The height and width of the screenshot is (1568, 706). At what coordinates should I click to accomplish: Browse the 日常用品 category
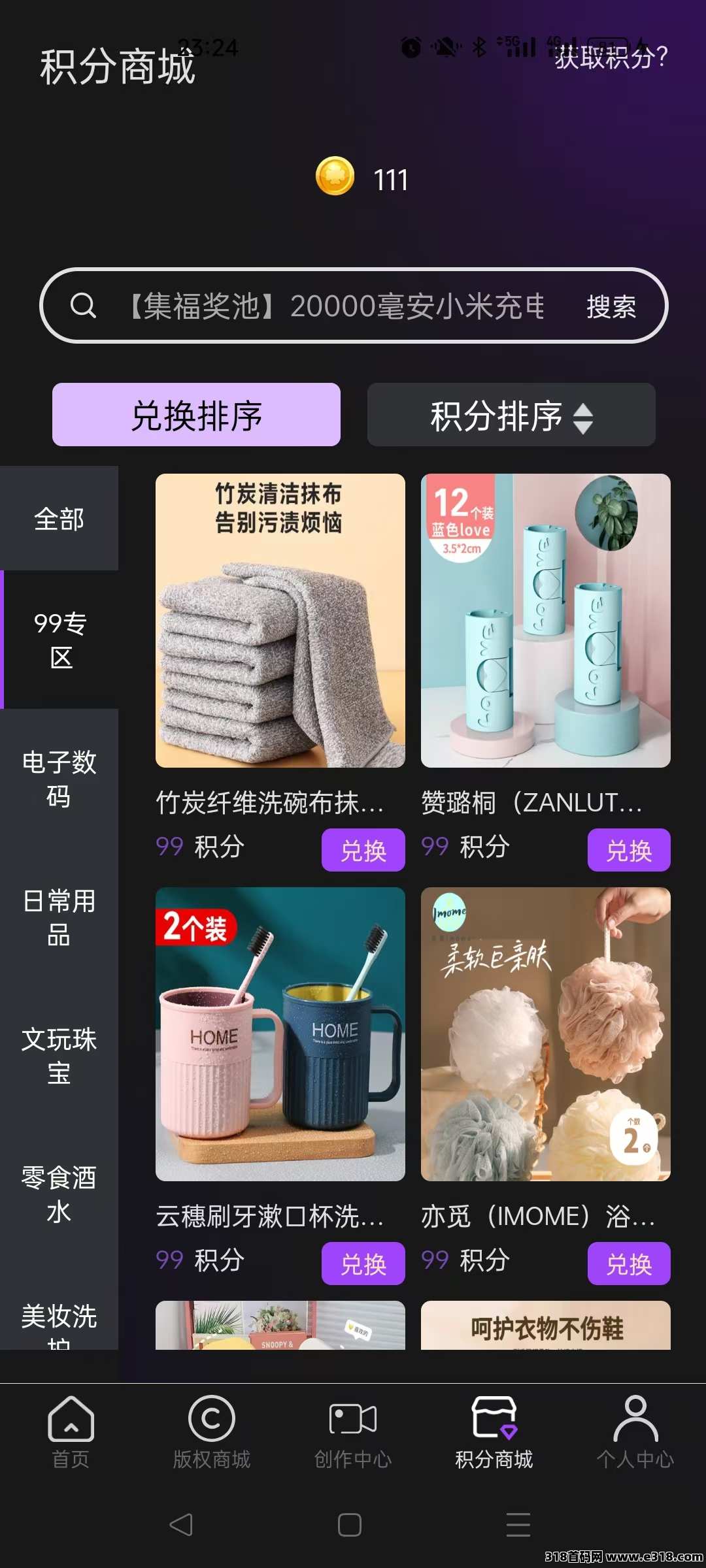point(59,917)
